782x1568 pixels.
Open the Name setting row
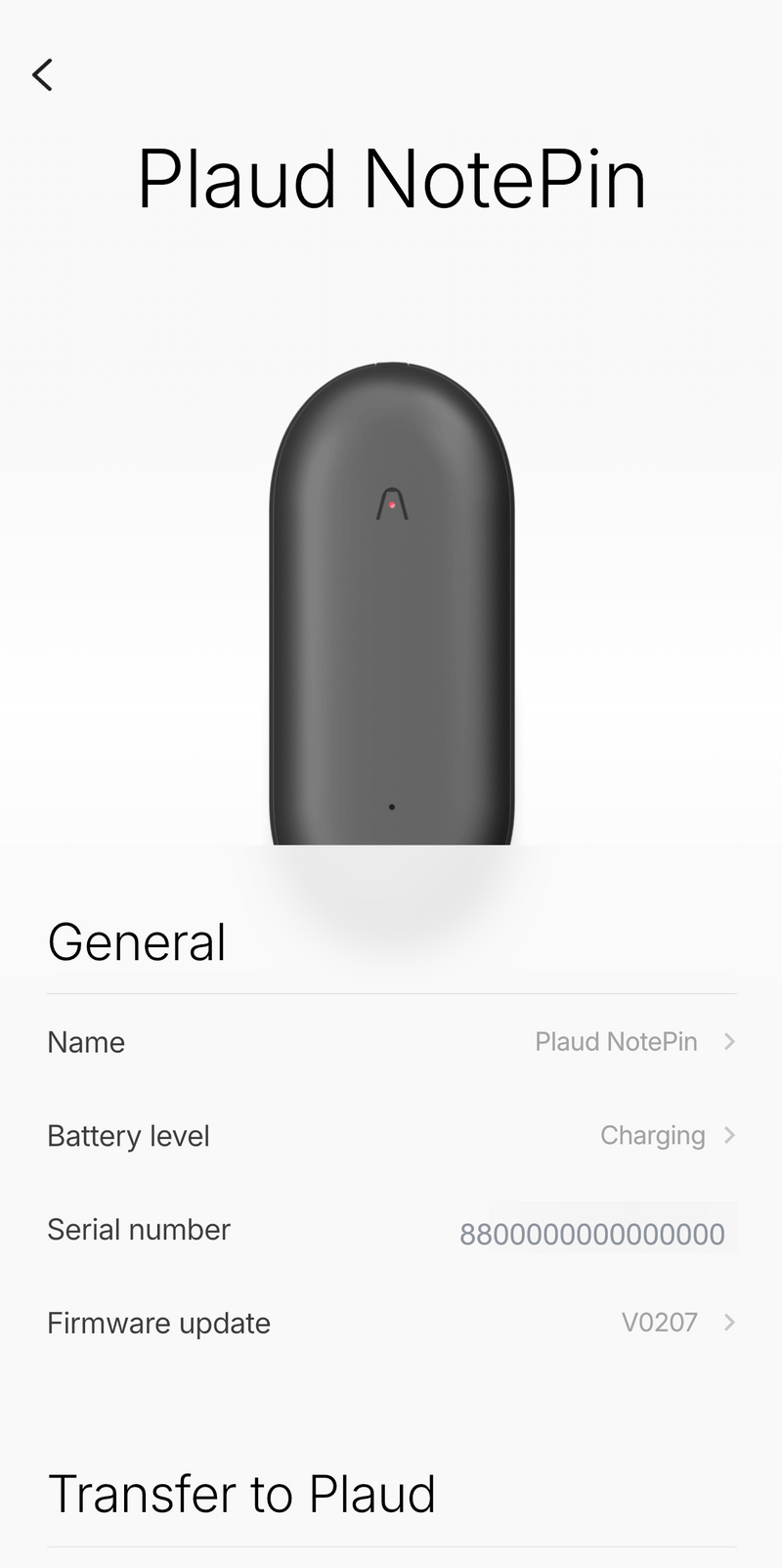pos(391,1042)
